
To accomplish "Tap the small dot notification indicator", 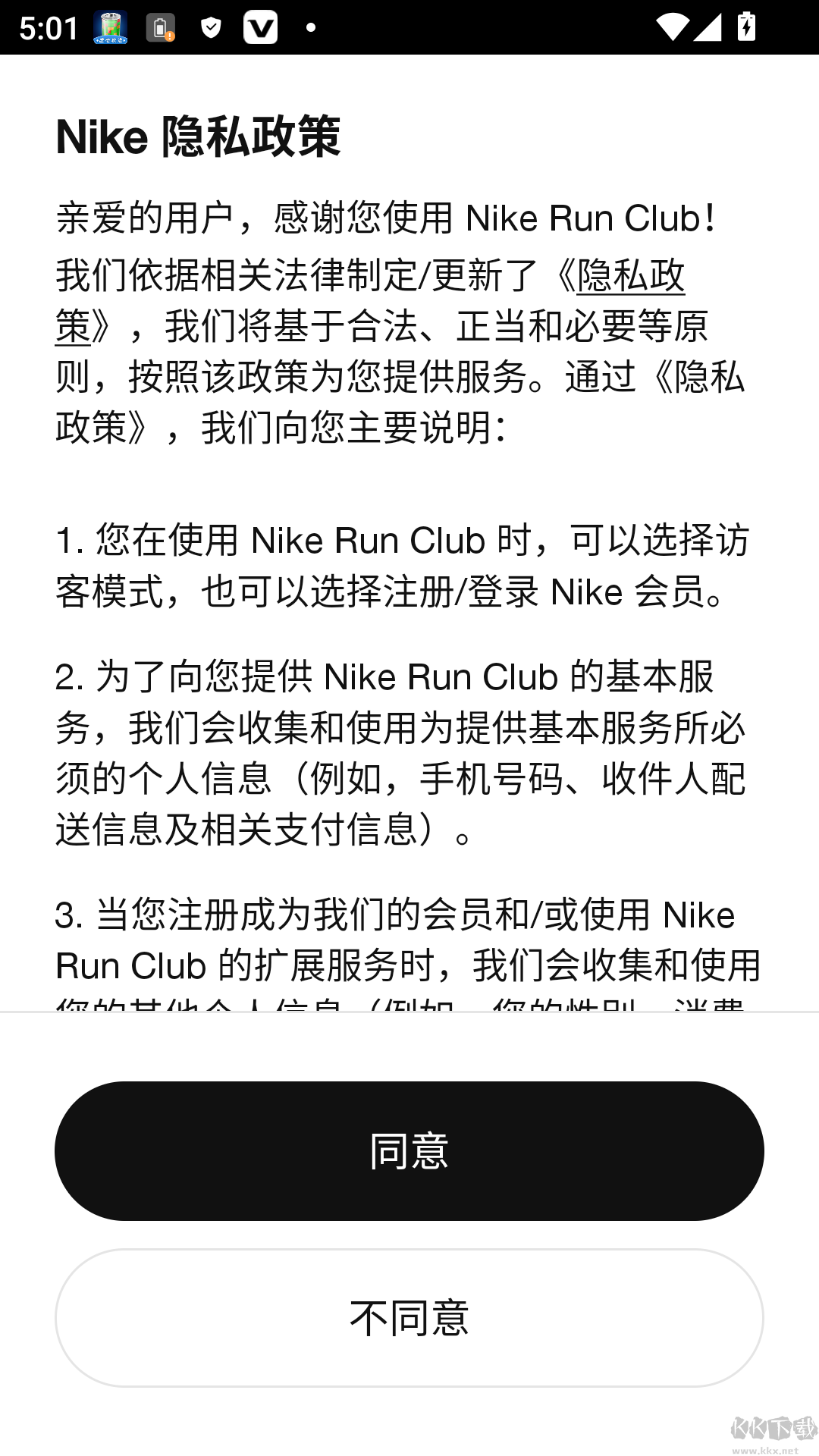I will coord(311,29).
